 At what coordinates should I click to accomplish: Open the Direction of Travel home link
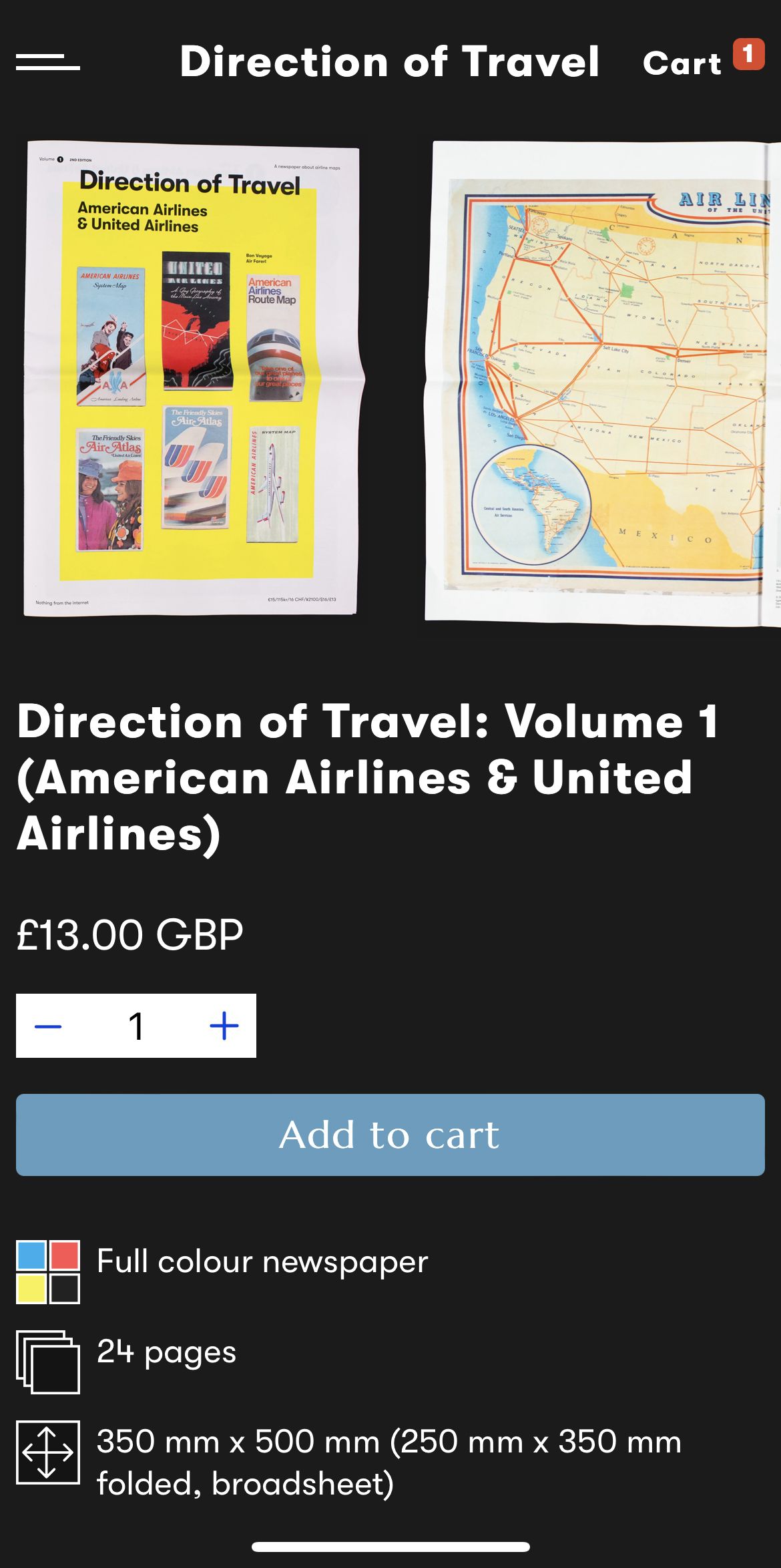pos(389,62)
